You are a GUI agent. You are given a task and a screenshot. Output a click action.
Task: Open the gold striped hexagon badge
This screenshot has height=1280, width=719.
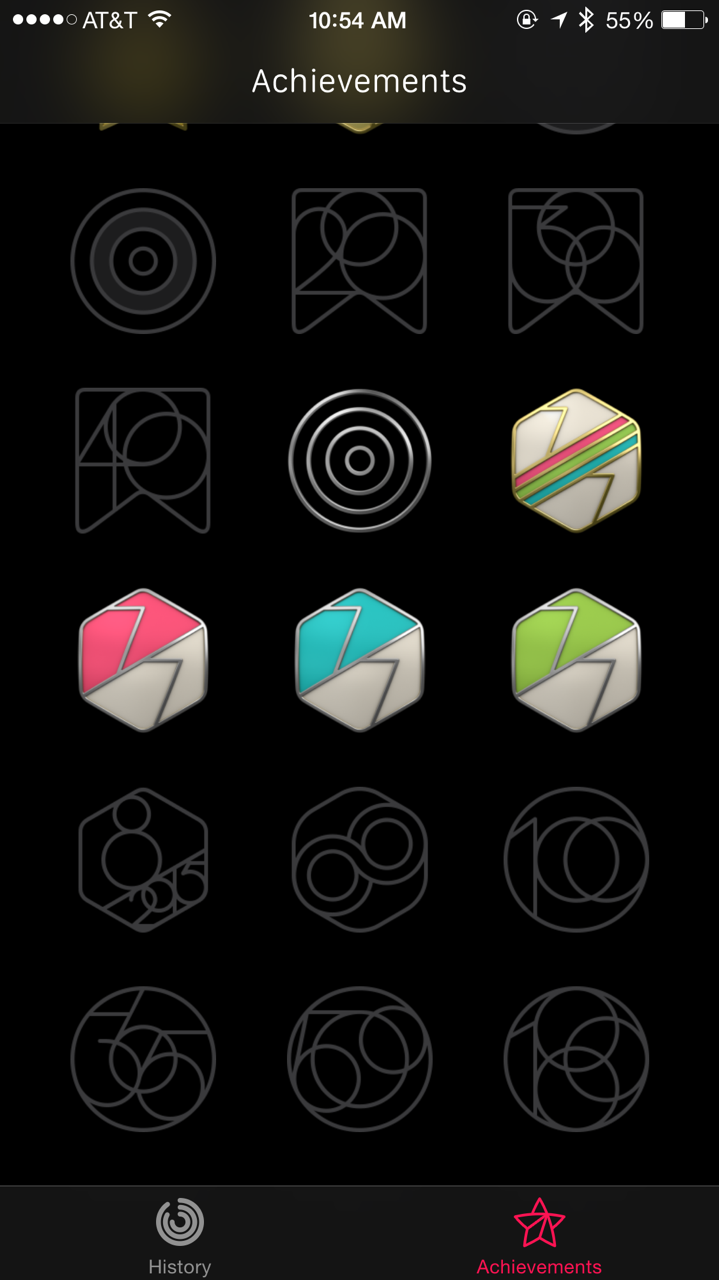(576, 460)
